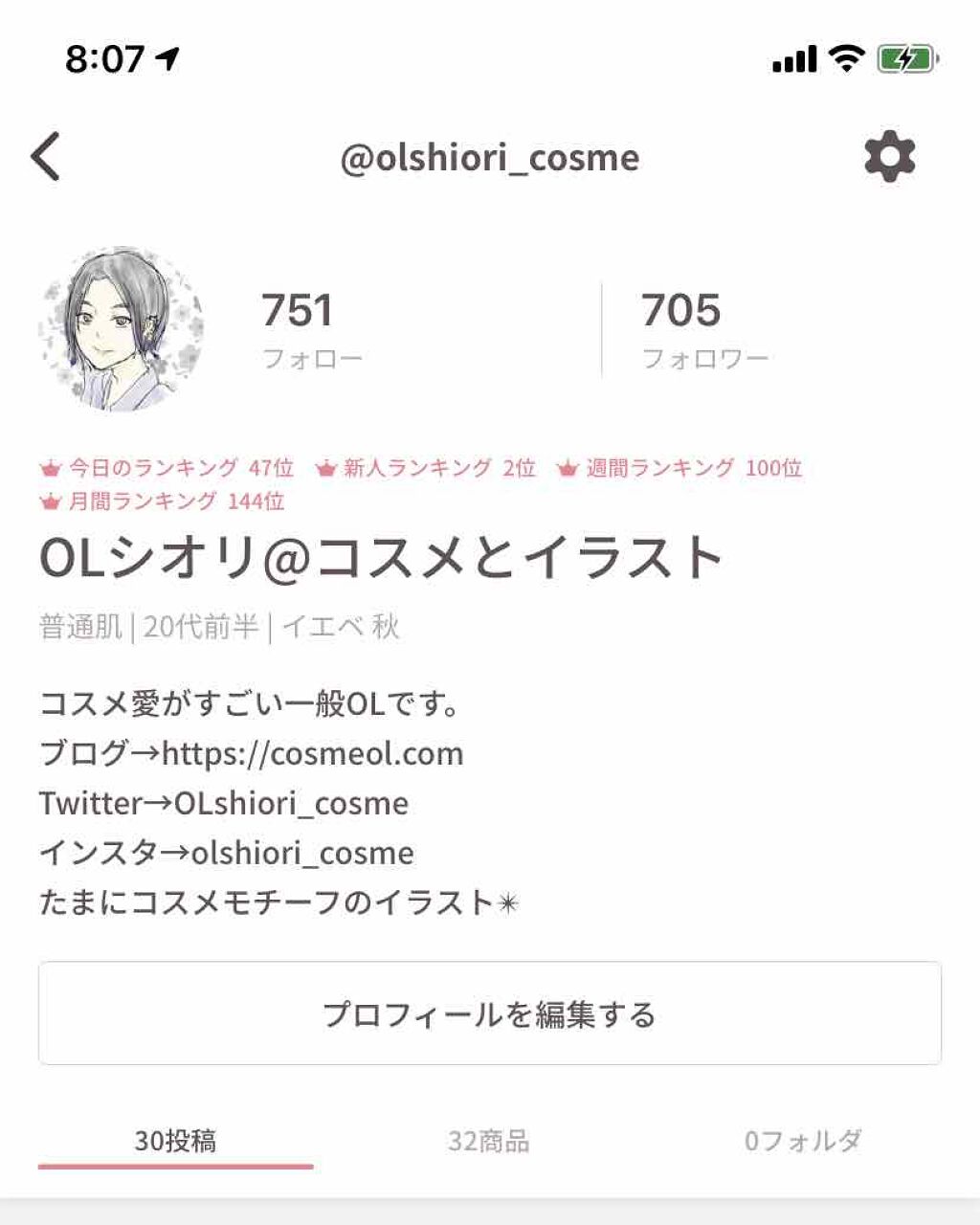Select the 新人ランキング 2位 badge

click(x=429, y=468)
